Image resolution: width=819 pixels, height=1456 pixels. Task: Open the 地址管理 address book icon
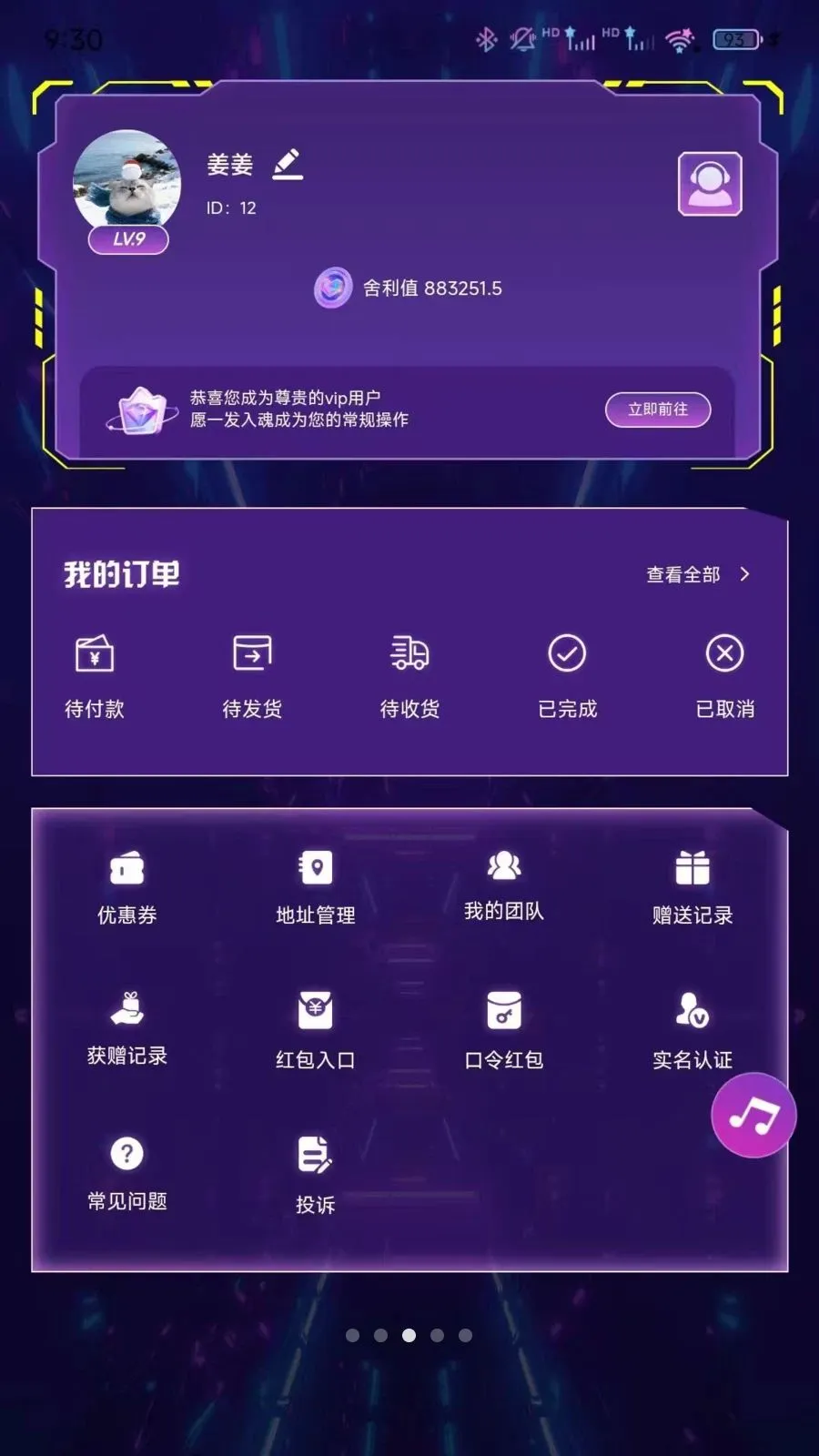[317, 867]
